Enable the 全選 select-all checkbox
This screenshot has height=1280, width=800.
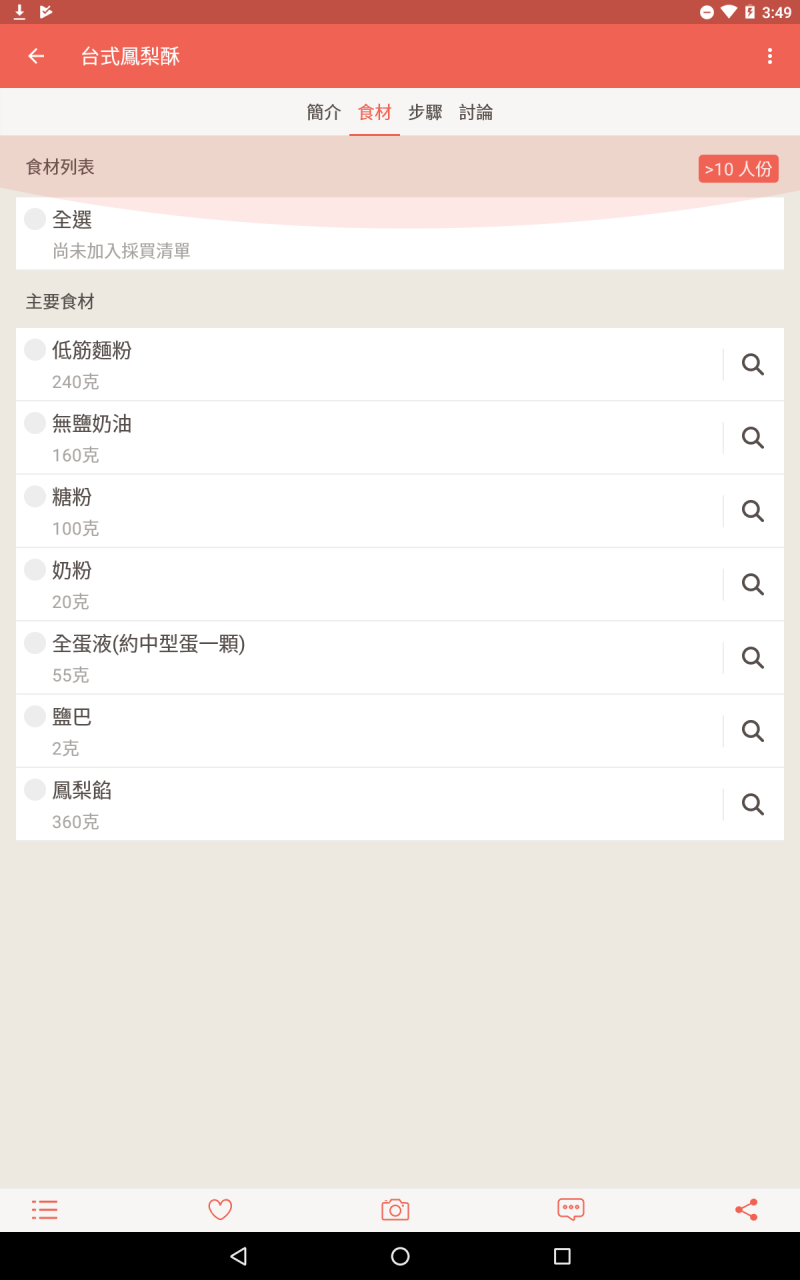pyautogui.click(x=34, y=218)
